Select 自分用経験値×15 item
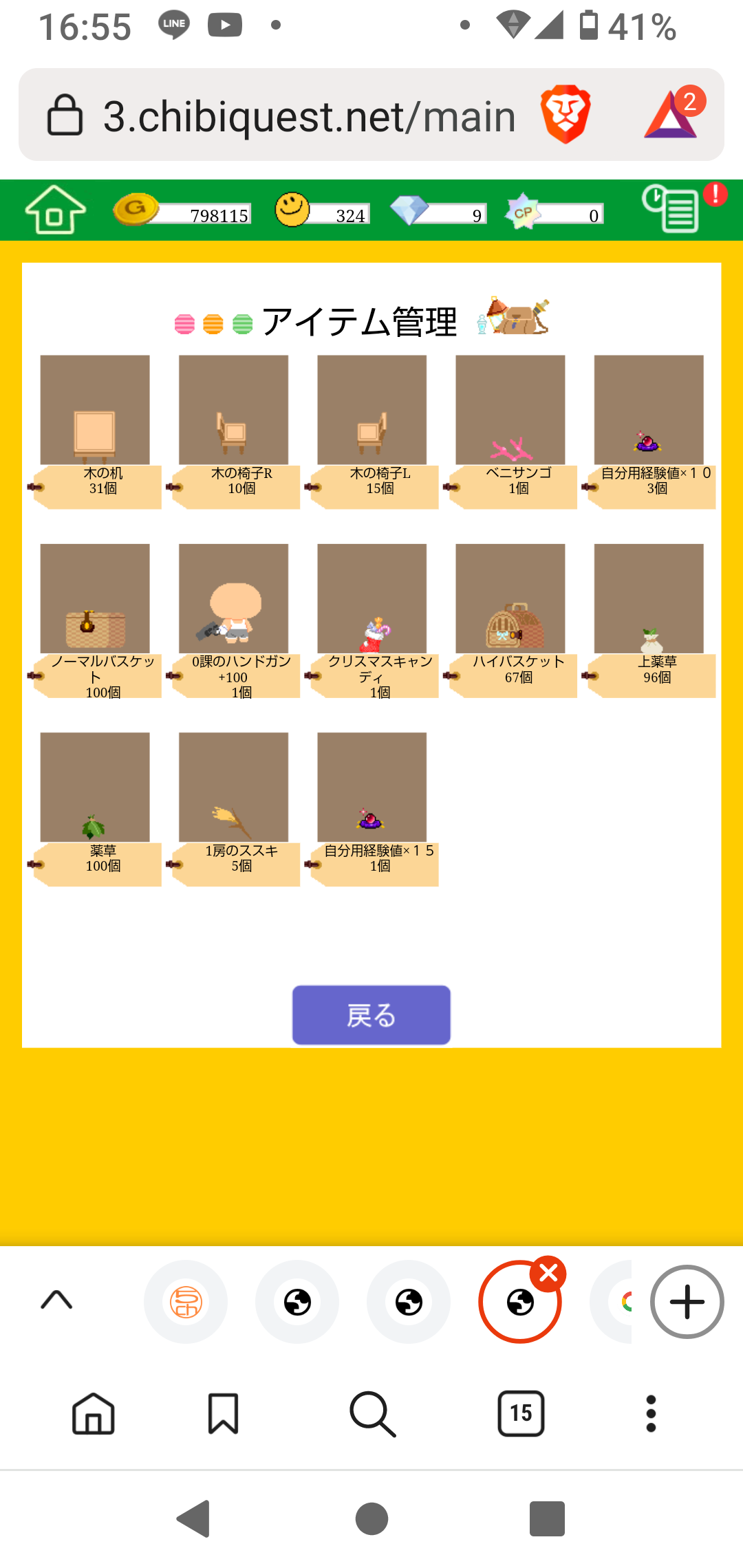Image resolution: width=743 pixels, height=1568 pixels. click(x=371, y=787)
